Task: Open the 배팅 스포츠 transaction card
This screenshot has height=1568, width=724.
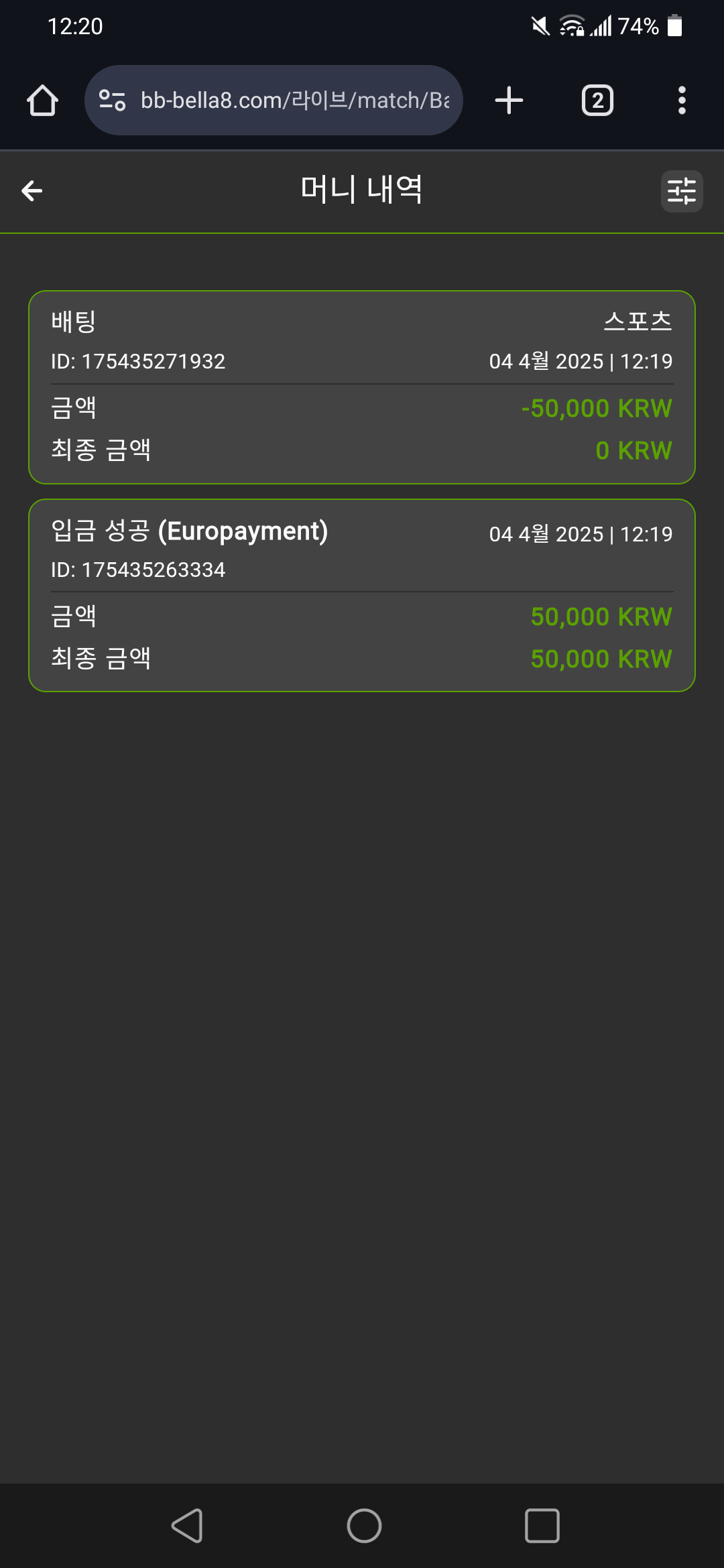Action: [362, 387]
